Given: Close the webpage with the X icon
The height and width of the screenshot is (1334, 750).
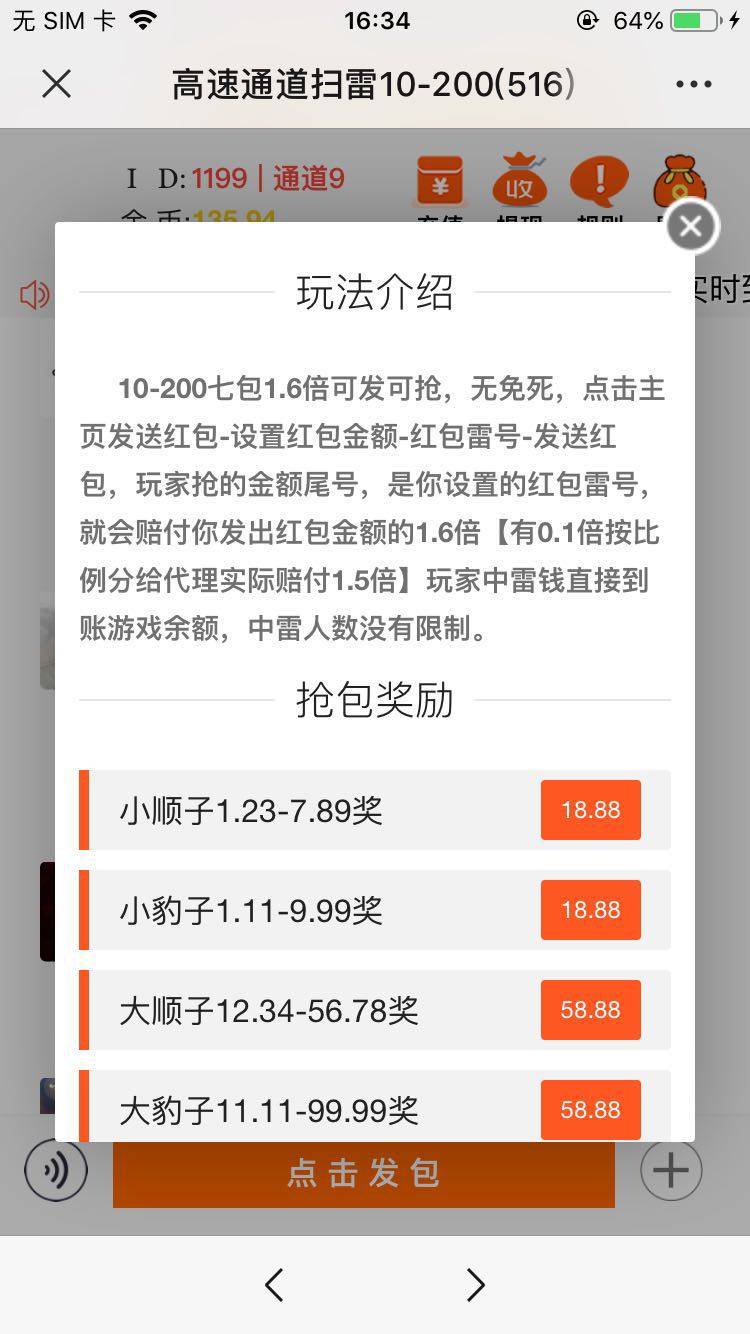Looking at the screenshot, I should [57, 84].
